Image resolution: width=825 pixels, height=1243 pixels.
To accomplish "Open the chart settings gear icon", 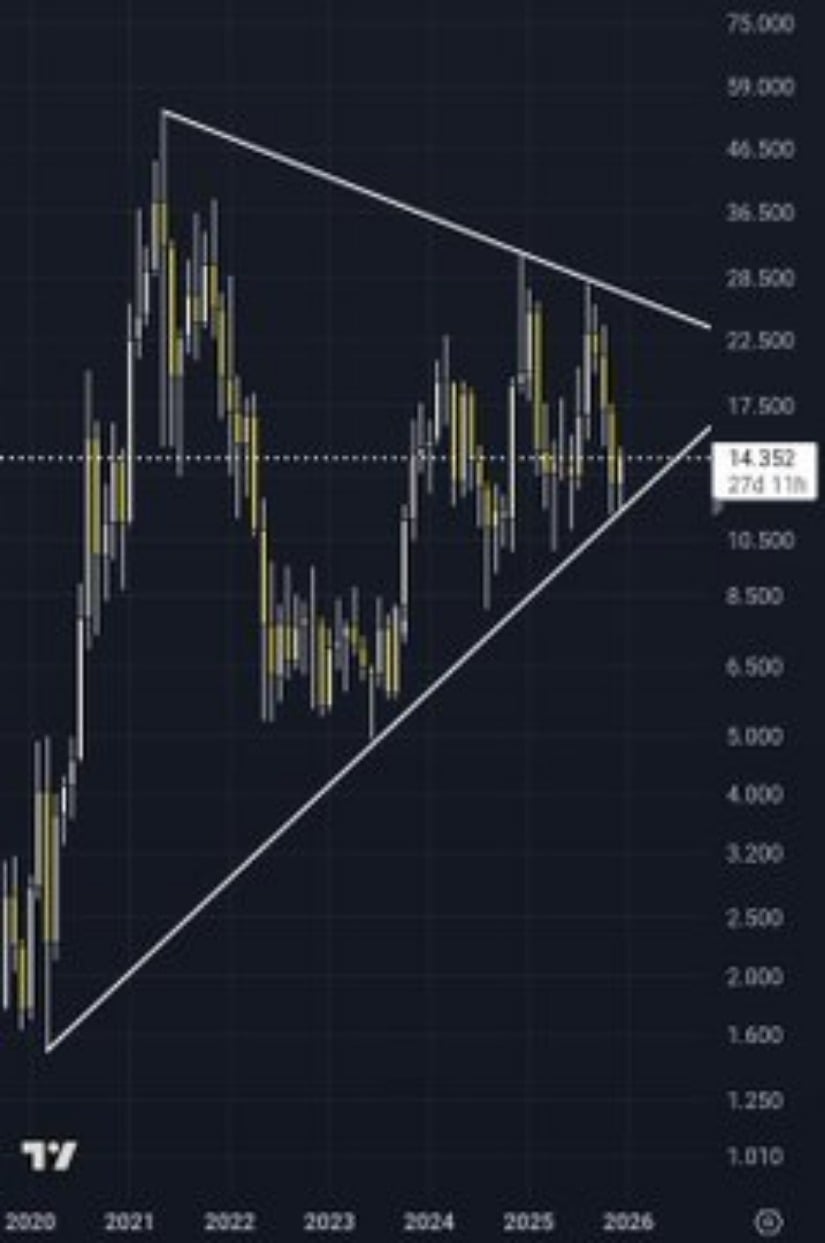I will point(768,1220).
